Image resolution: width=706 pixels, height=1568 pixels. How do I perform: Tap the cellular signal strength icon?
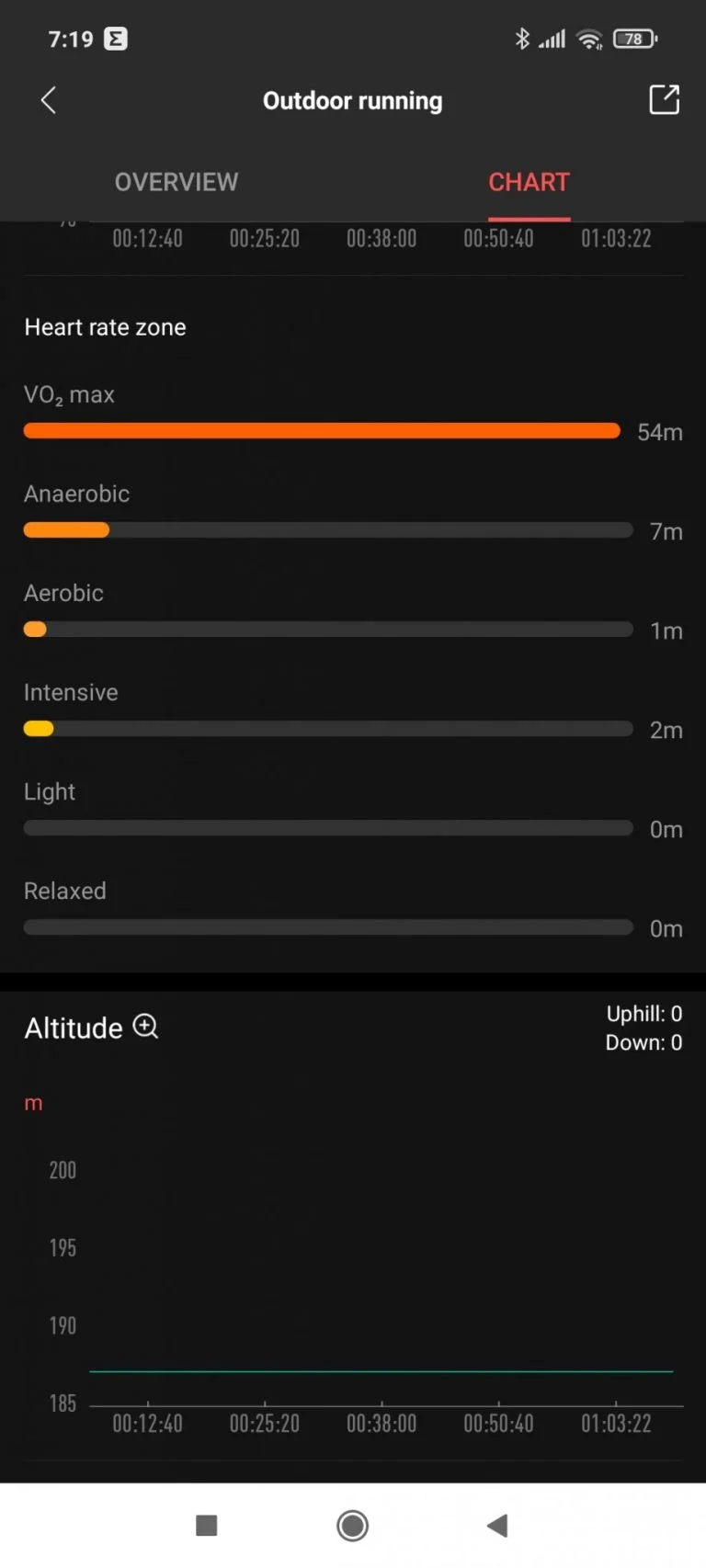click(x=552, y=39)
